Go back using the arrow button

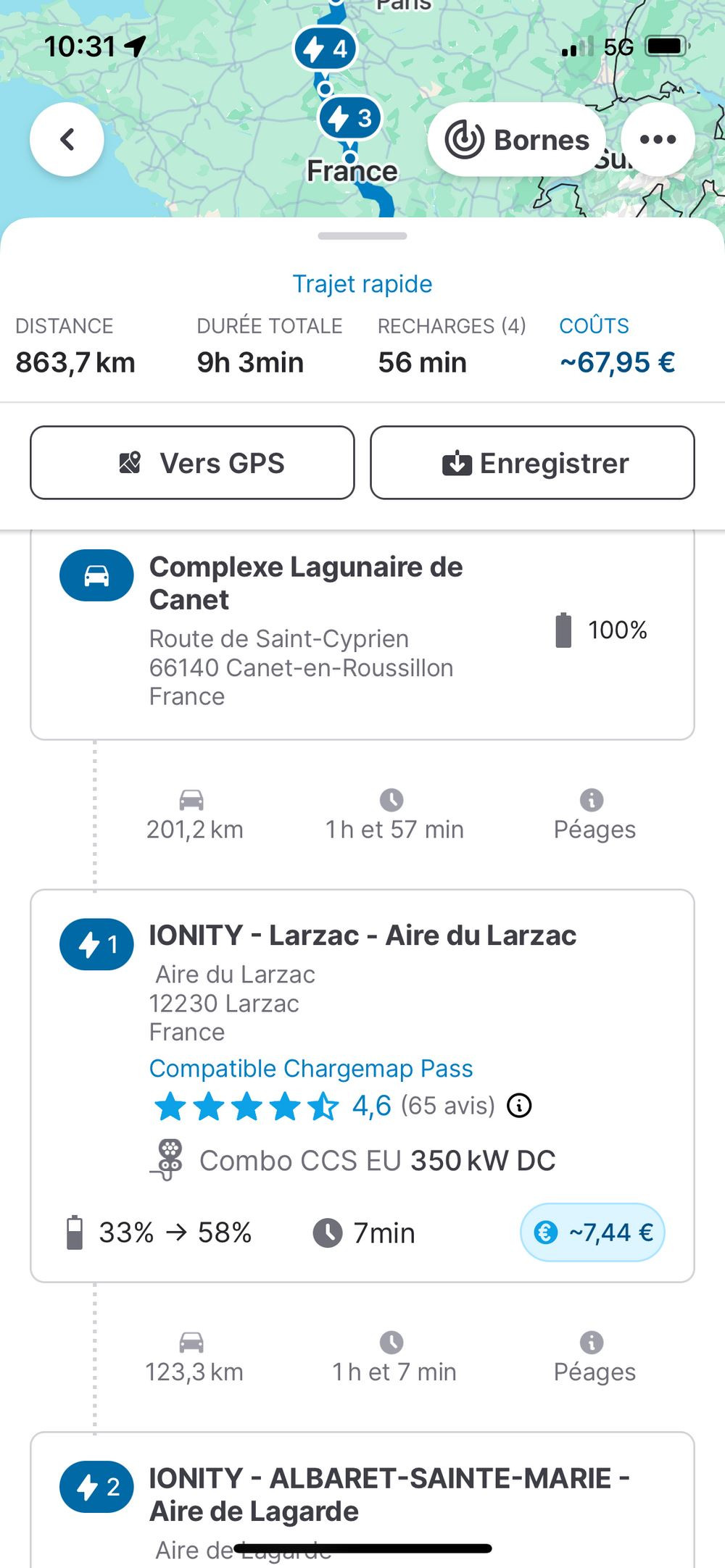pos(67,139)
